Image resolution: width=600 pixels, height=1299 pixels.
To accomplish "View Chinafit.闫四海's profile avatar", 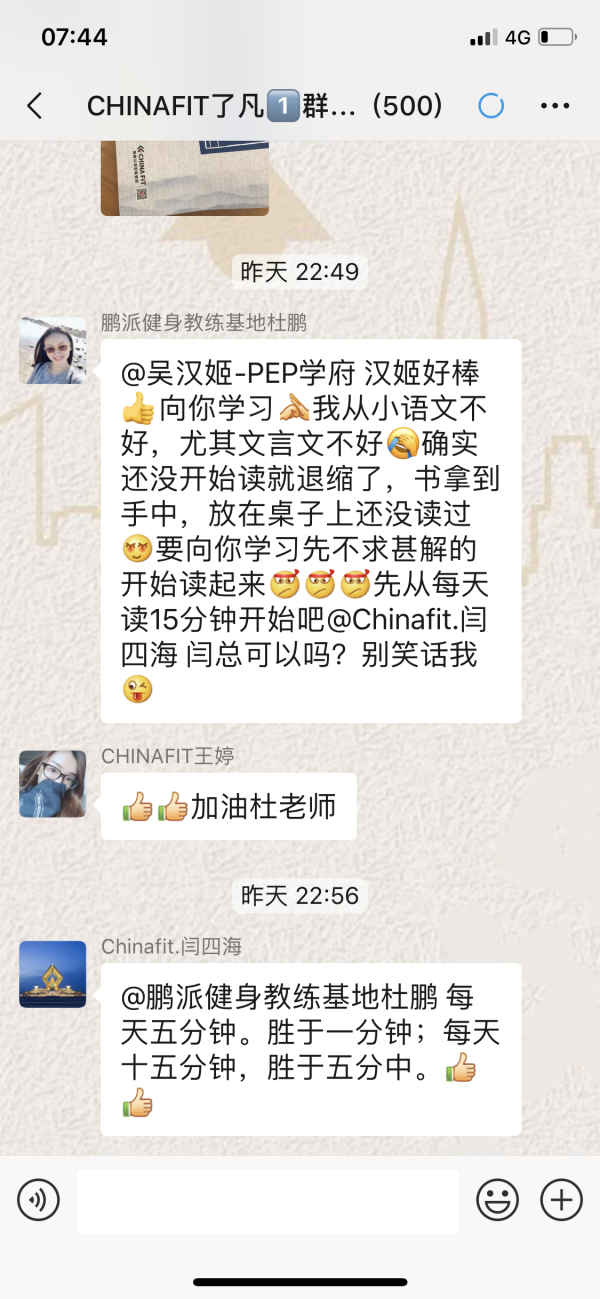I will (53, 974).
